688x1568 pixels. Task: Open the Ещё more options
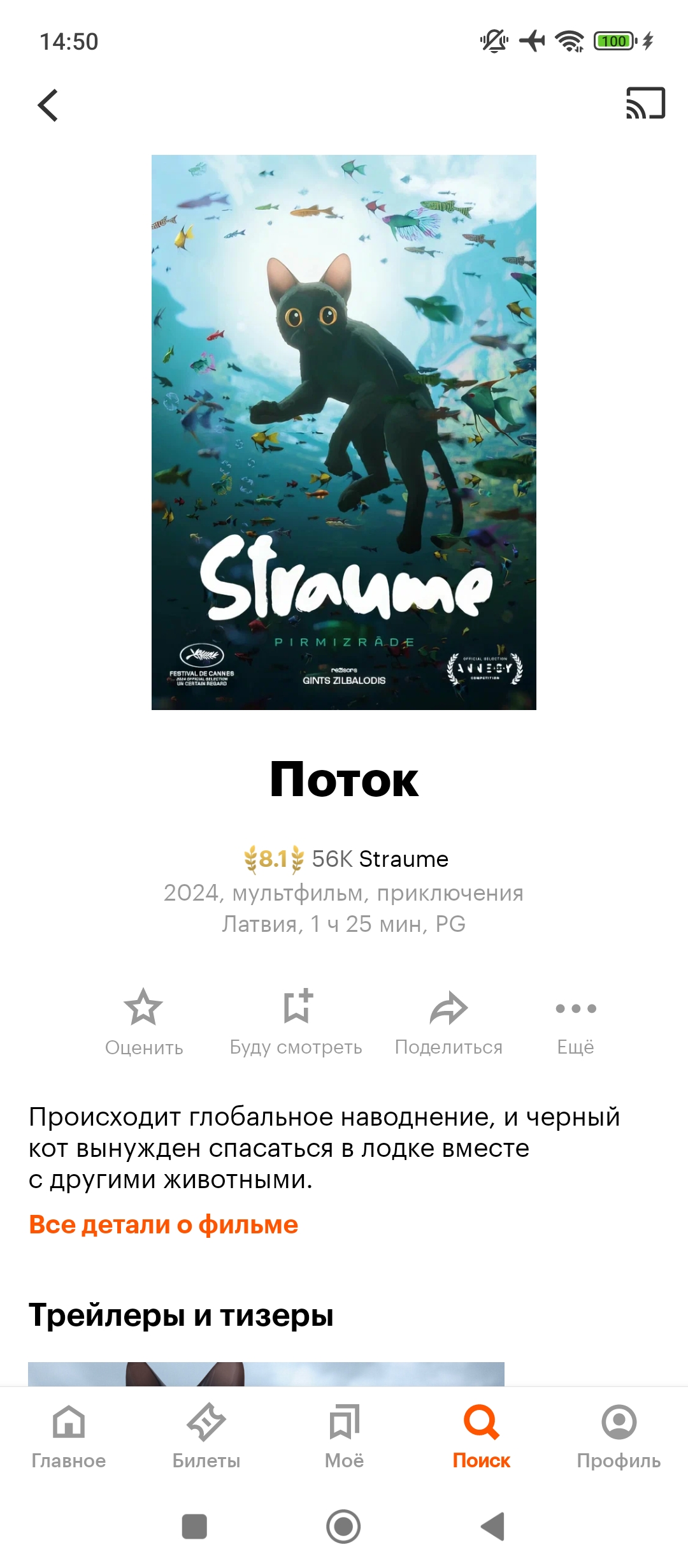click(x=576, y=1023)
